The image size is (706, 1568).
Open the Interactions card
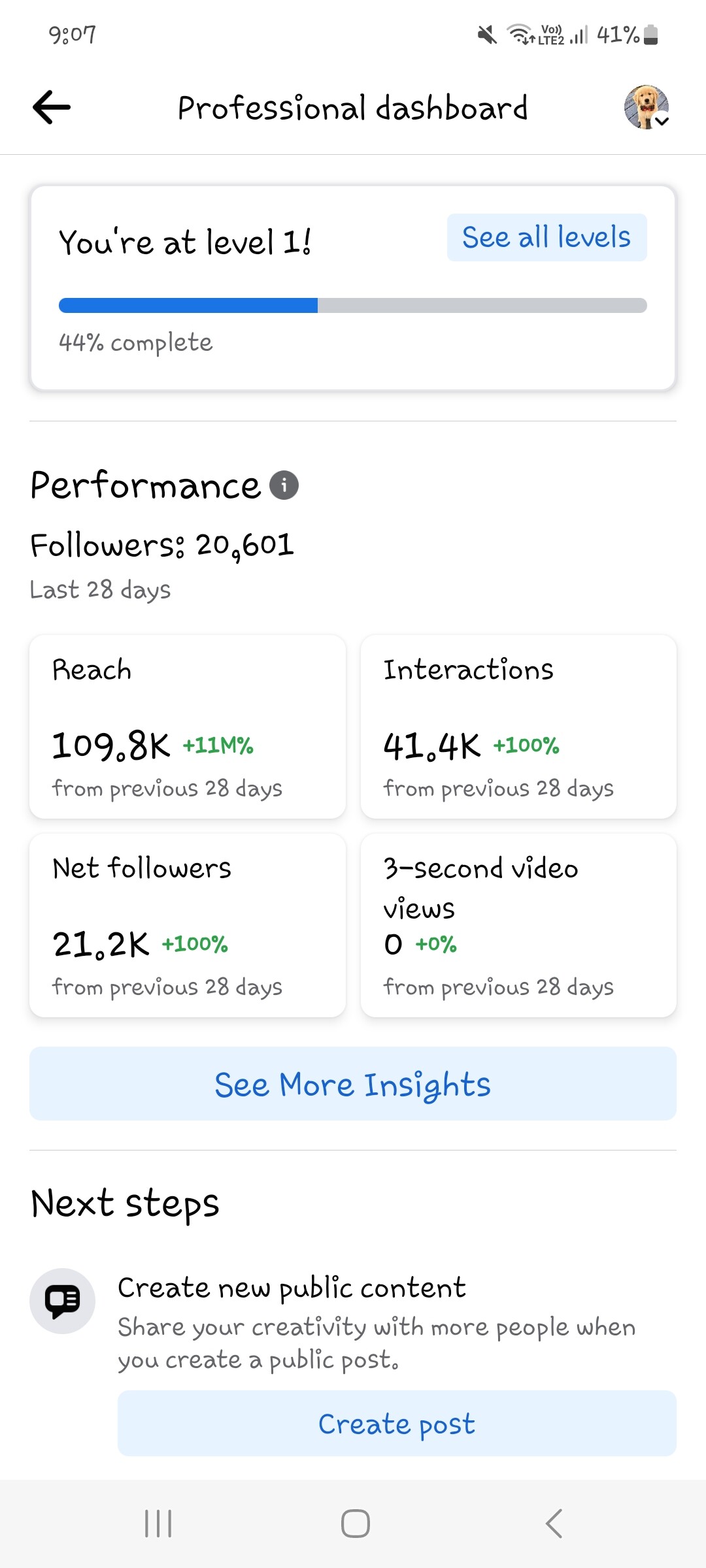pos(518,727)
